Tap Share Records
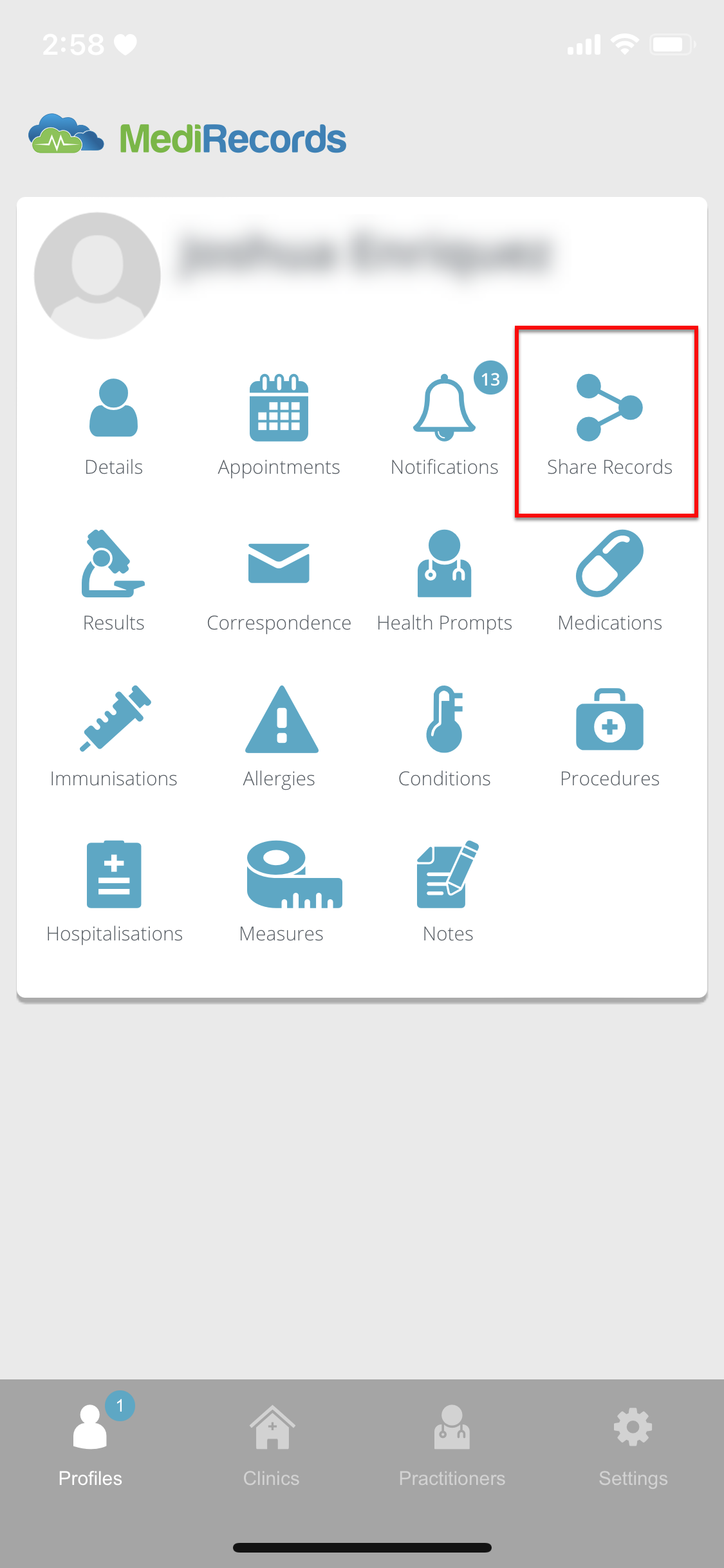This screenshot has width=724, height=1568. (609, 426)
